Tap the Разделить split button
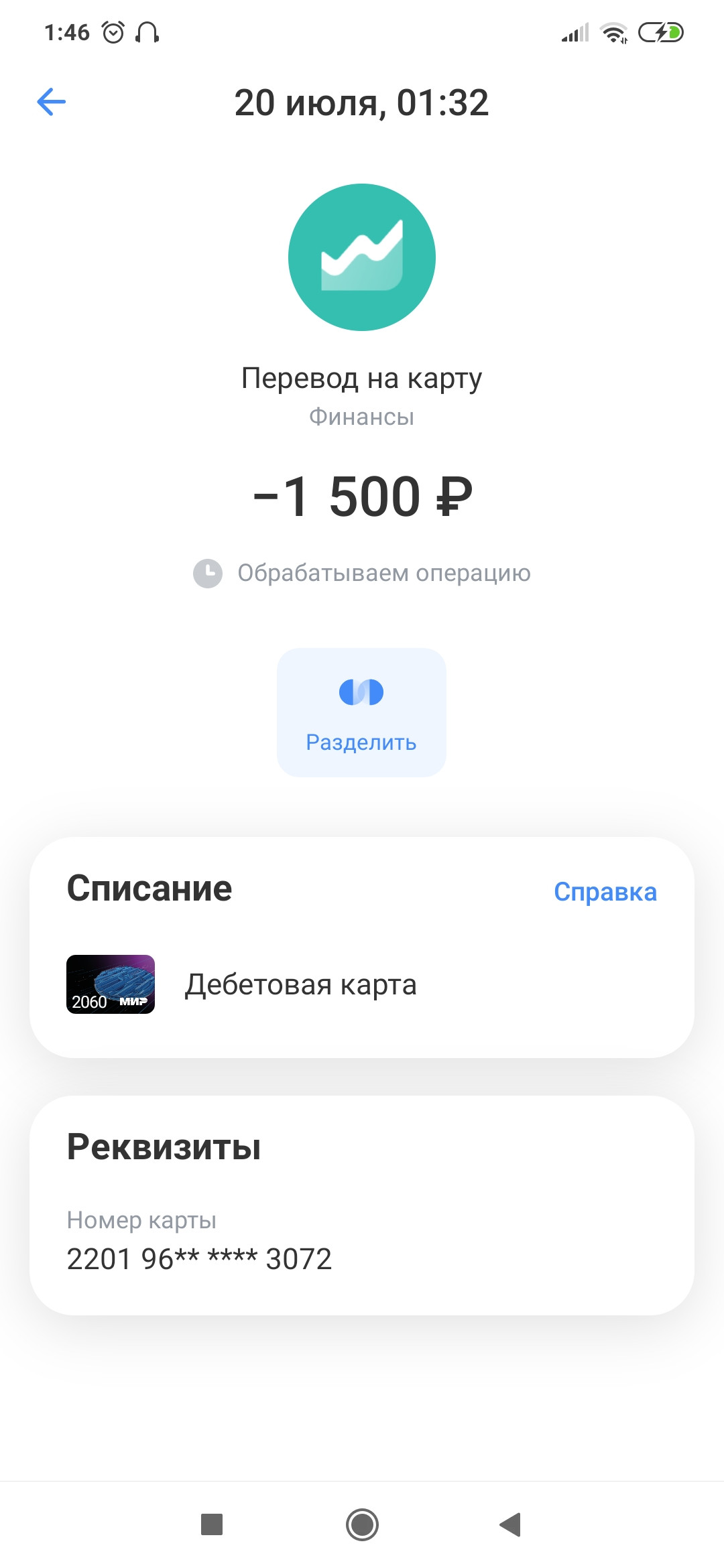724x1568 pixels. pos(361,712)
